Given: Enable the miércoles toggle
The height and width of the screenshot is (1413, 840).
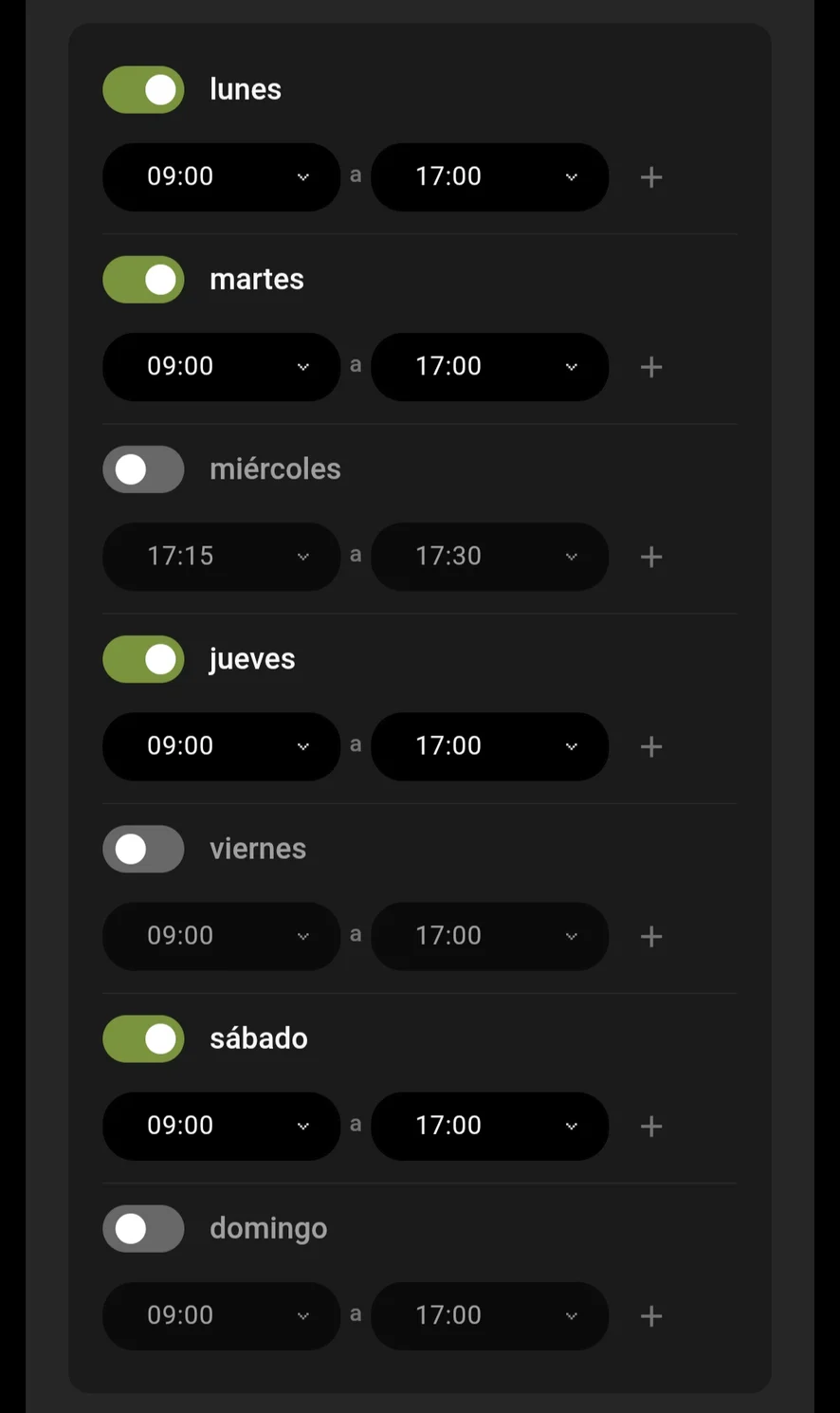Looking at the screenshot, I should [143, 469].
